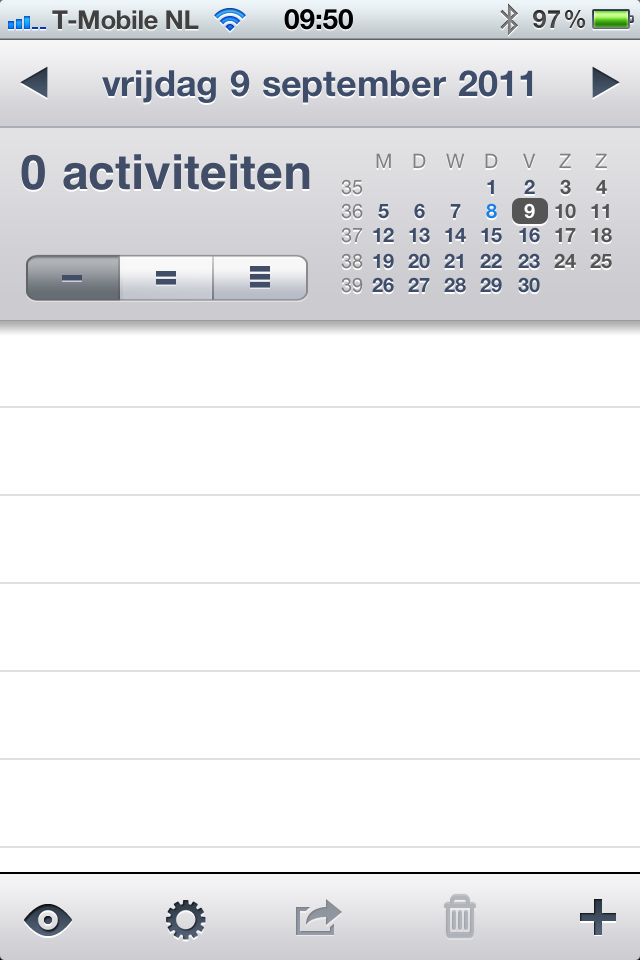Select the single-line view segment
The width and height of the screenshot is (640, 960).
tap(73, 279)
